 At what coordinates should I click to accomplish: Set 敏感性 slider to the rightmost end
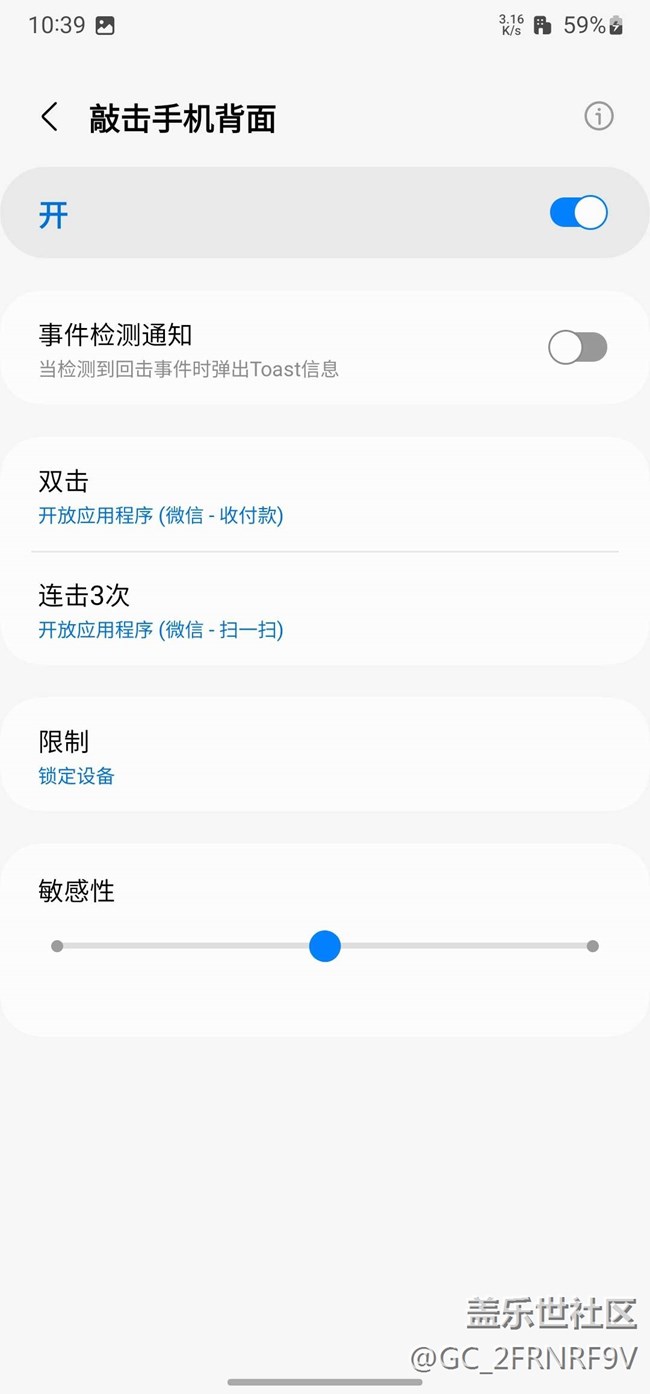[592, 946]
